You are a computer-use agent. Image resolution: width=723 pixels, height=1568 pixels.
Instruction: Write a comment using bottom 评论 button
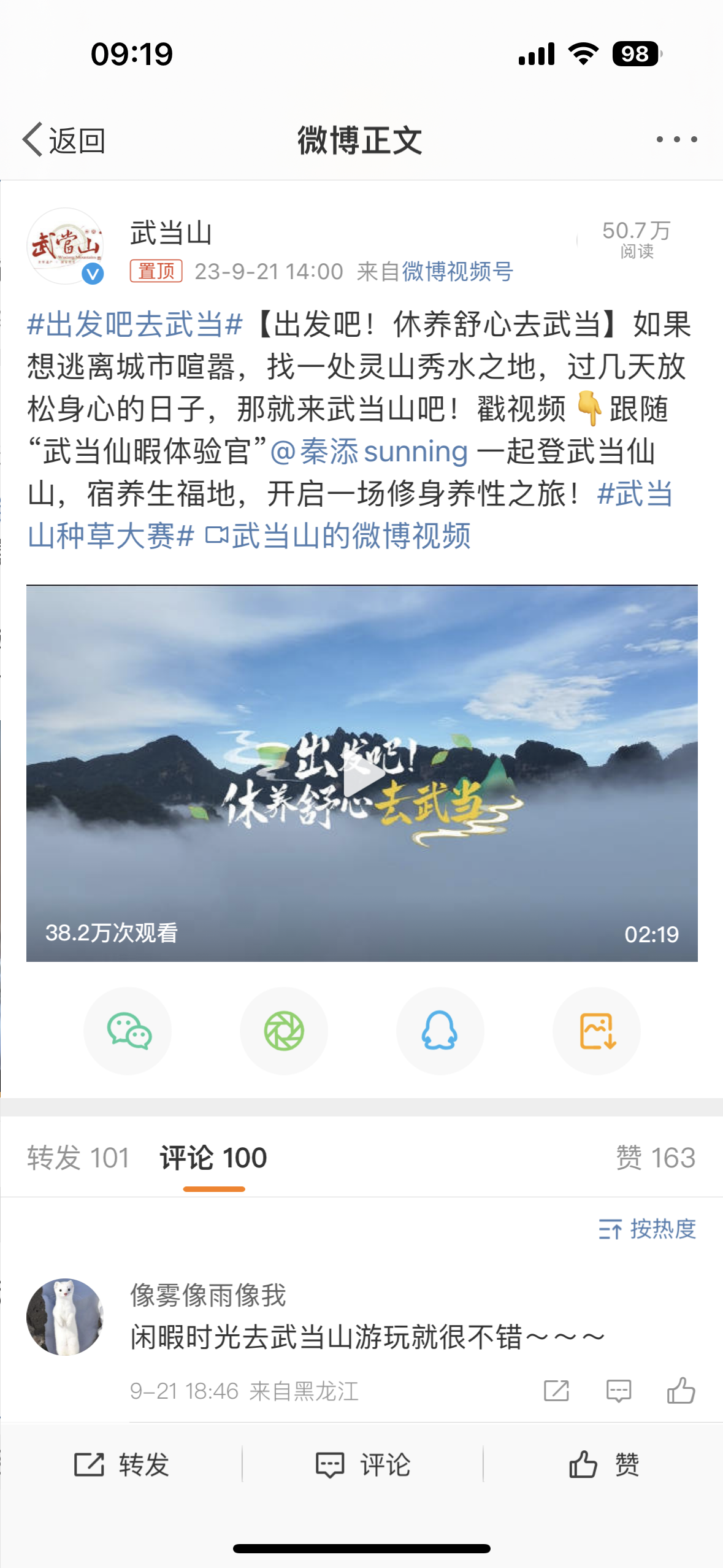tap(363, 1464)
